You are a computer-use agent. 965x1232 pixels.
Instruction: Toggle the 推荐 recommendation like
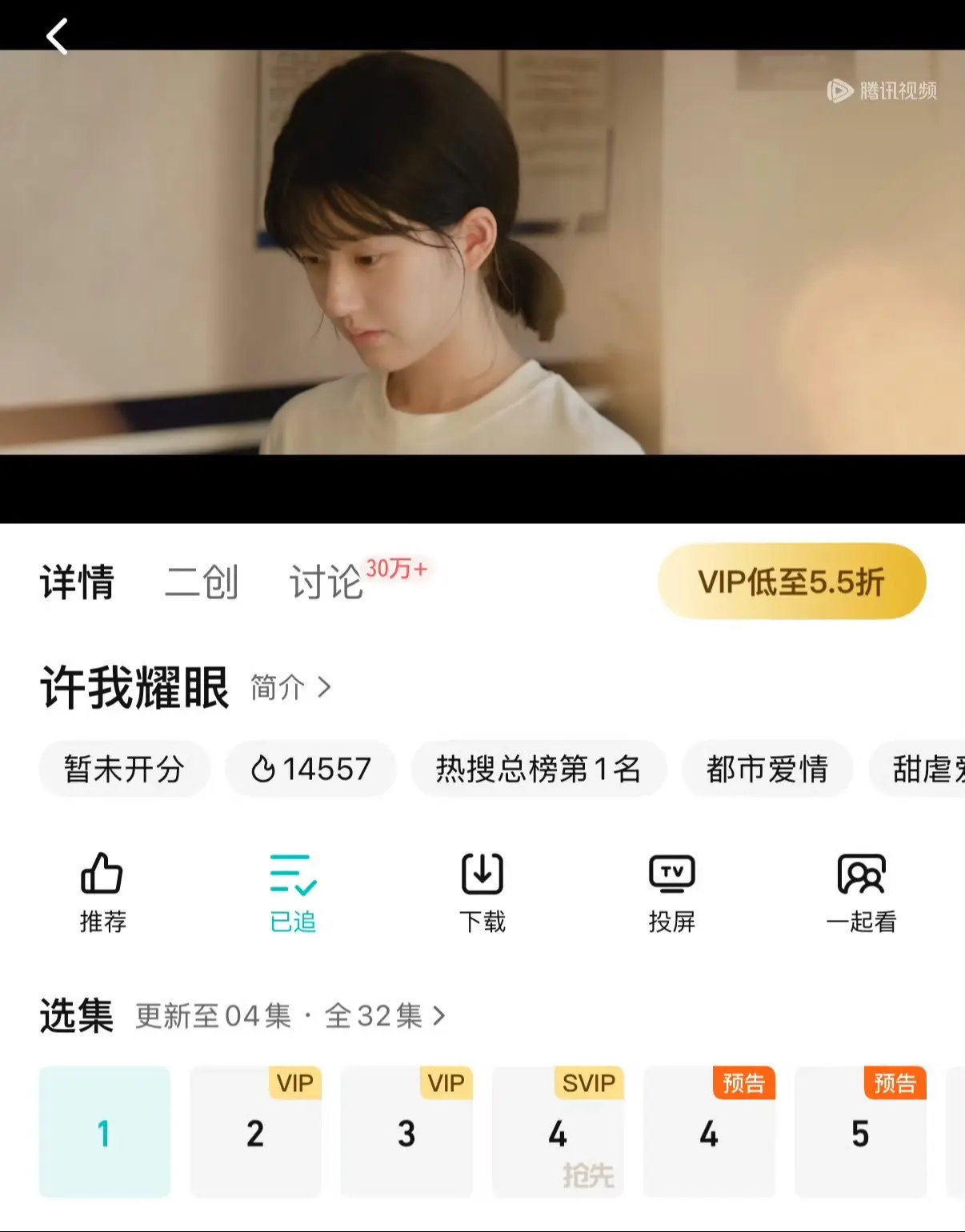(x=102, y=892)
